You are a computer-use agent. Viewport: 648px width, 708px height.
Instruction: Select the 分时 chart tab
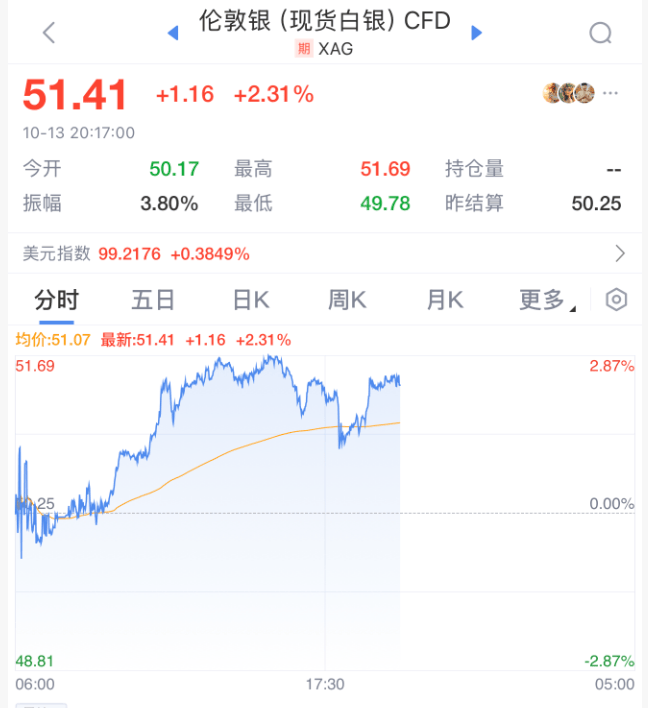pos(56,300)
